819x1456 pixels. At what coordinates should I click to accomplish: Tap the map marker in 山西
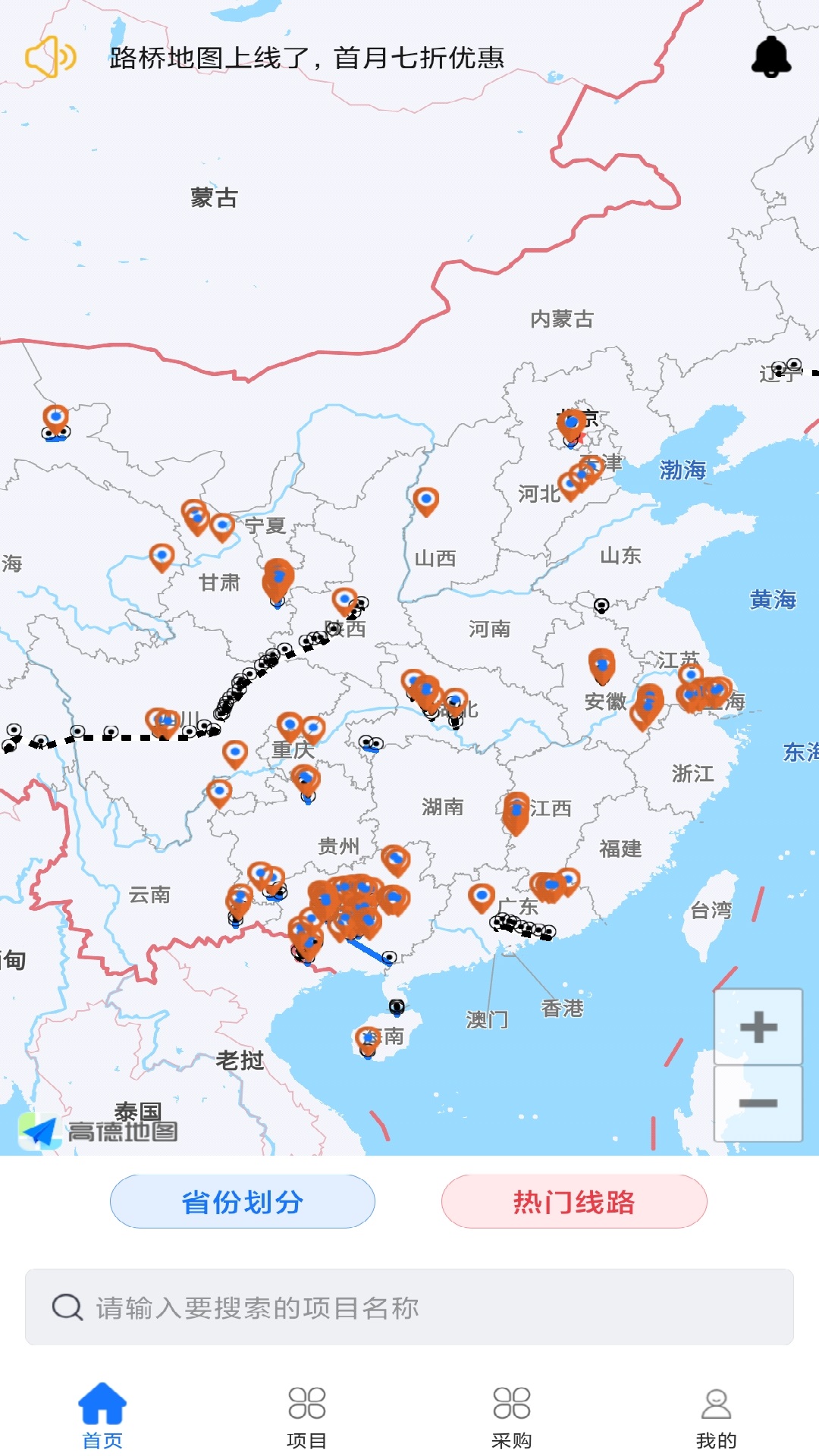(x=426, y=500)
